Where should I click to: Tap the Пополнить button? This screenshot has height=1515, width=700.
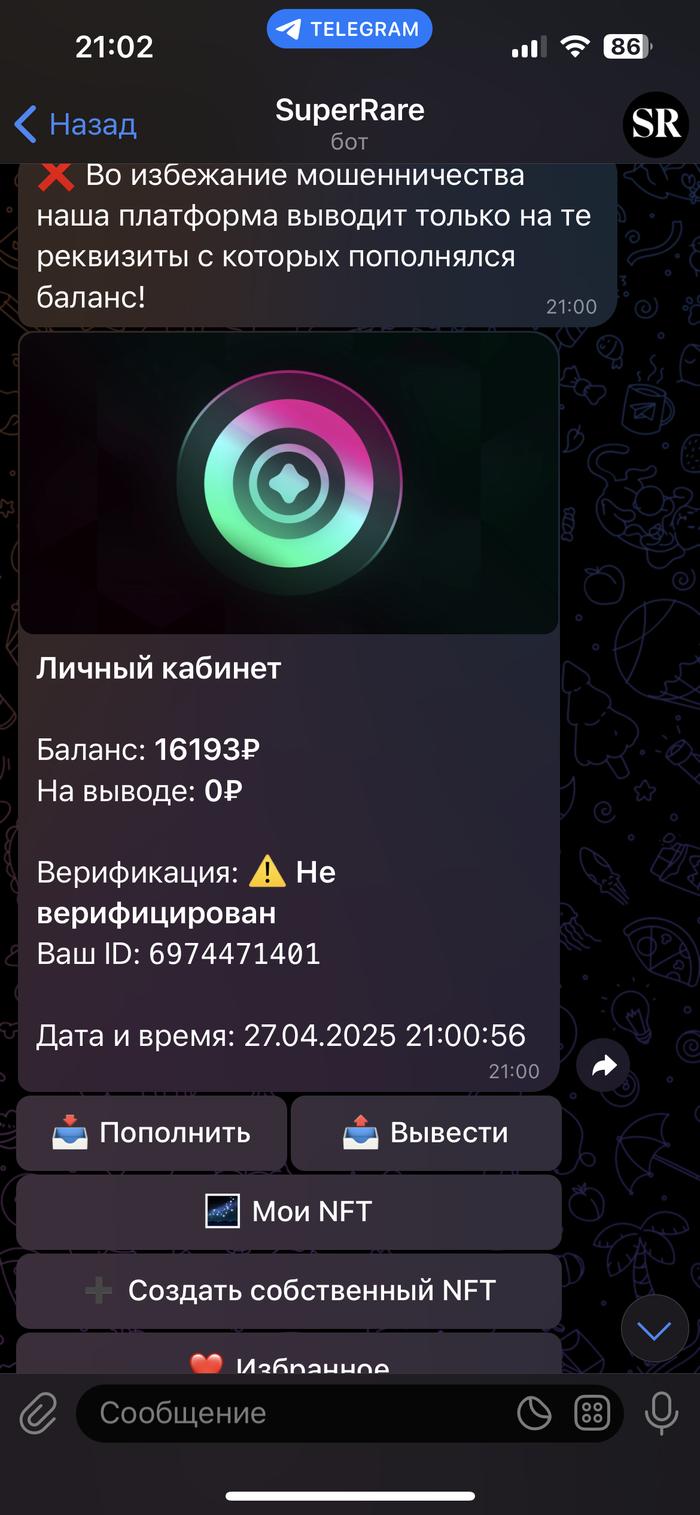pos(151,1133)
